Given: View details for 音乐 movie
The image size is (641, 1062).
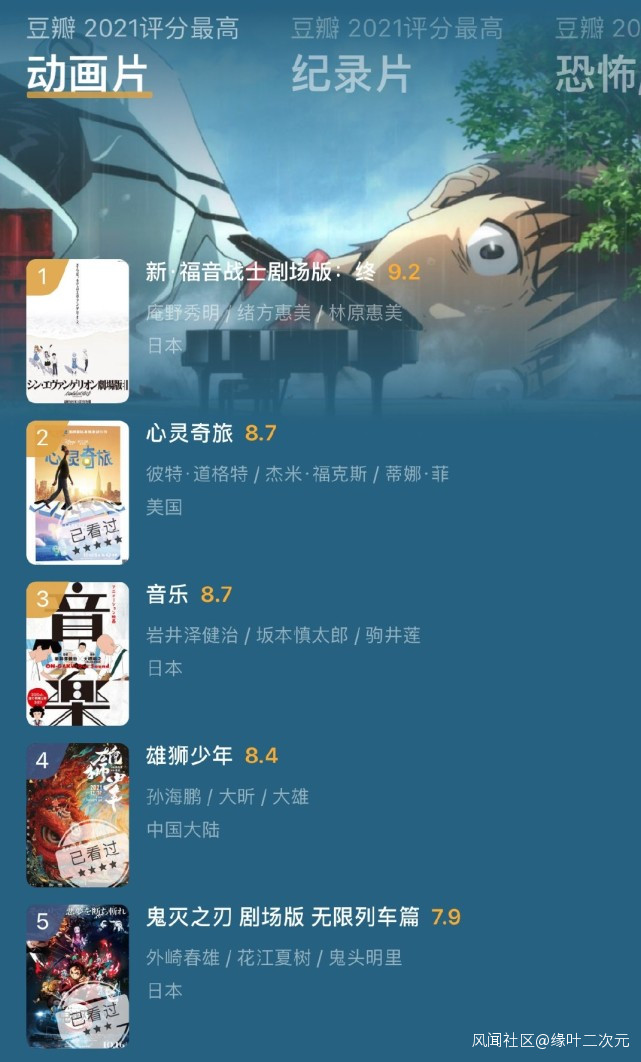Looking at the screenshot, I should pos(167,595).
